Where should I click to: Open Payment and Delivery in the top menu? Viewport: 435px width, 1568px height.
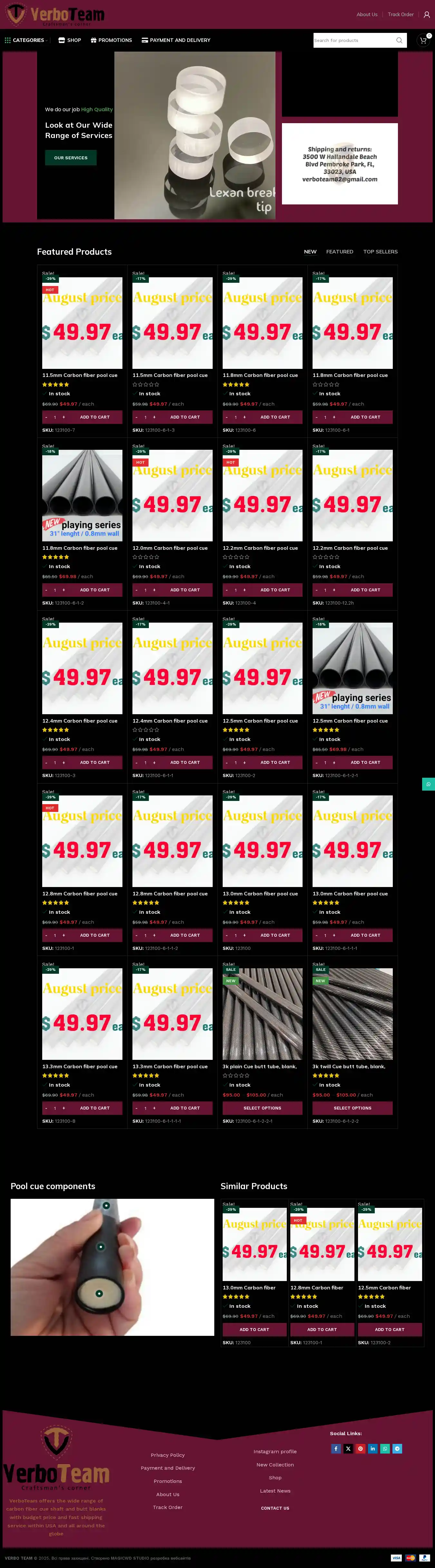coord(176,40)
